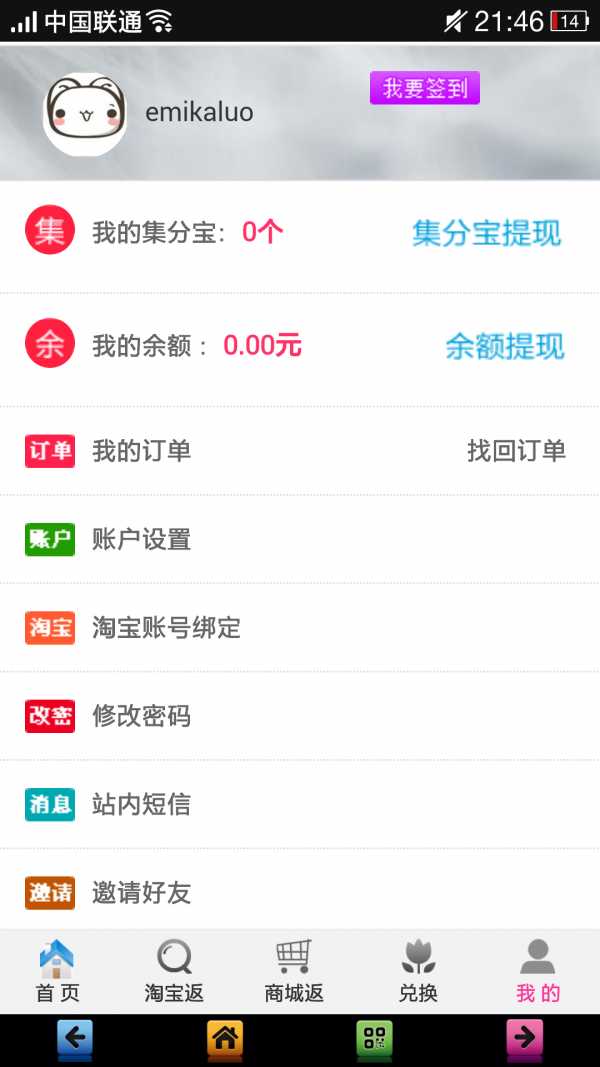This screenshot has width=600, height=1067.
Task: Open 修改密码 to change password
Action: (141, 716)
